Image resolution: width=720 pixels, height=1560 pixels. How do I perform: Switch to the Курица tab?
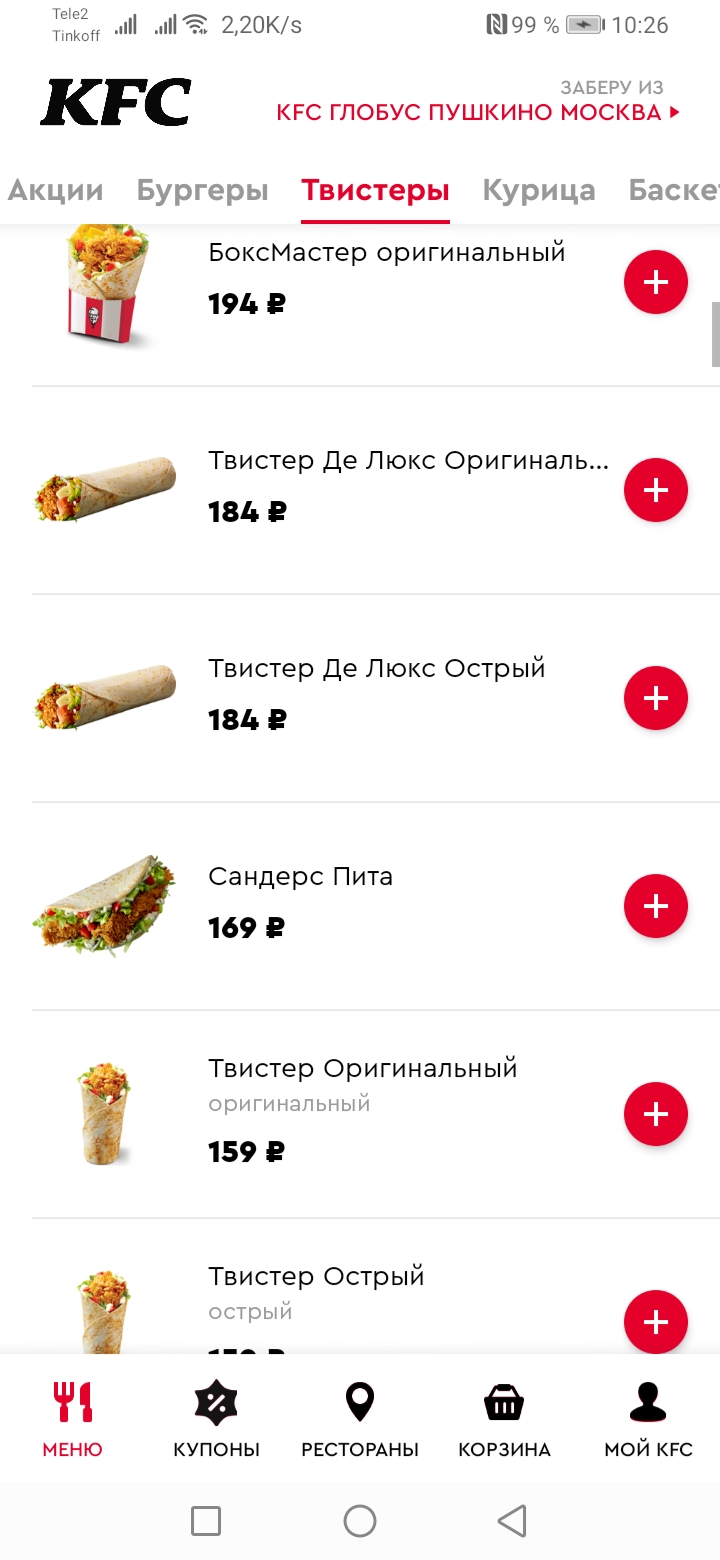click(x=539, y=190)
